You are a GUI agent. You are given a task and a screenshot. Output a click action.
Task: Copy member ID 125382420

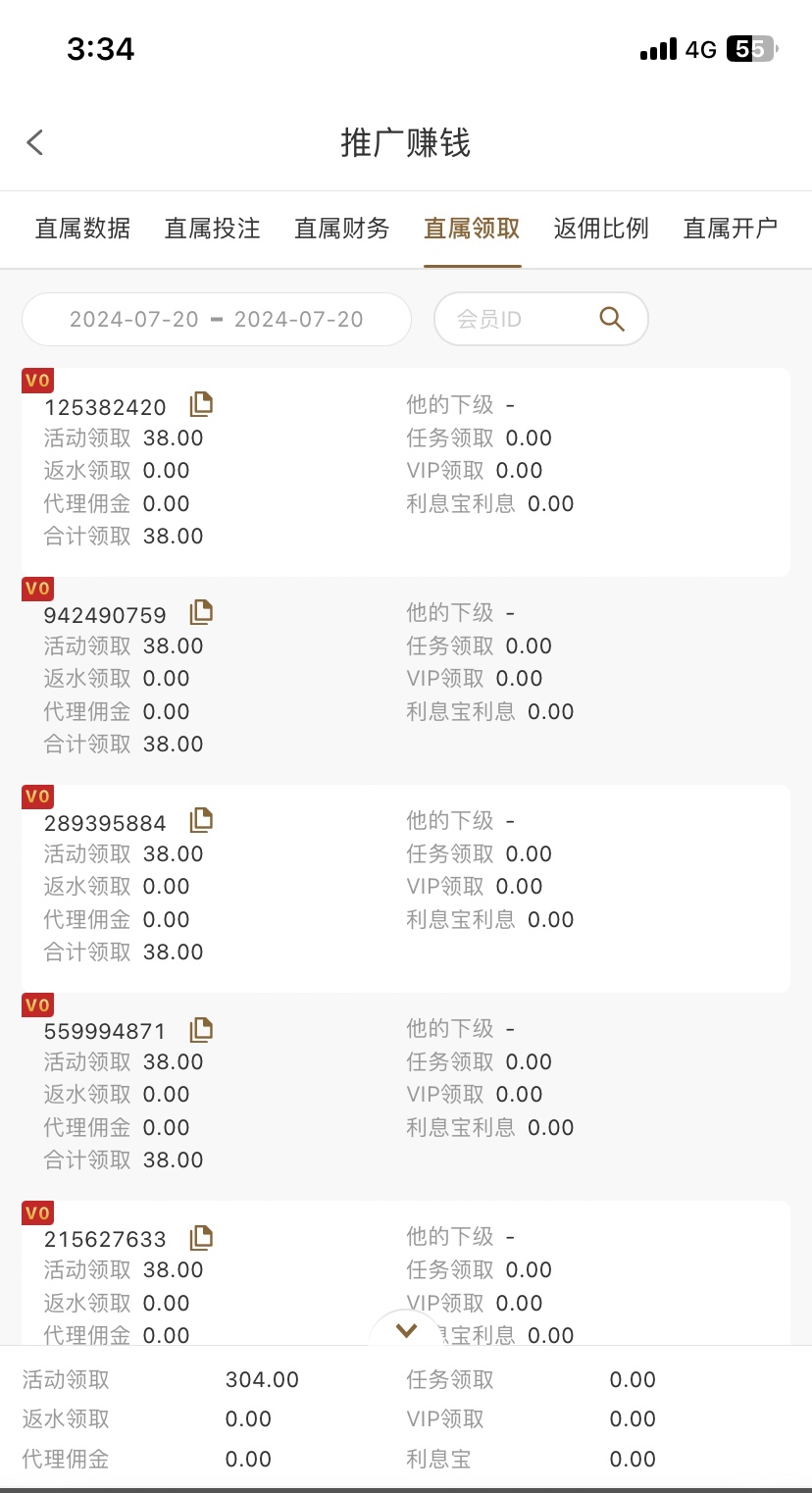(x=201, y=404)
